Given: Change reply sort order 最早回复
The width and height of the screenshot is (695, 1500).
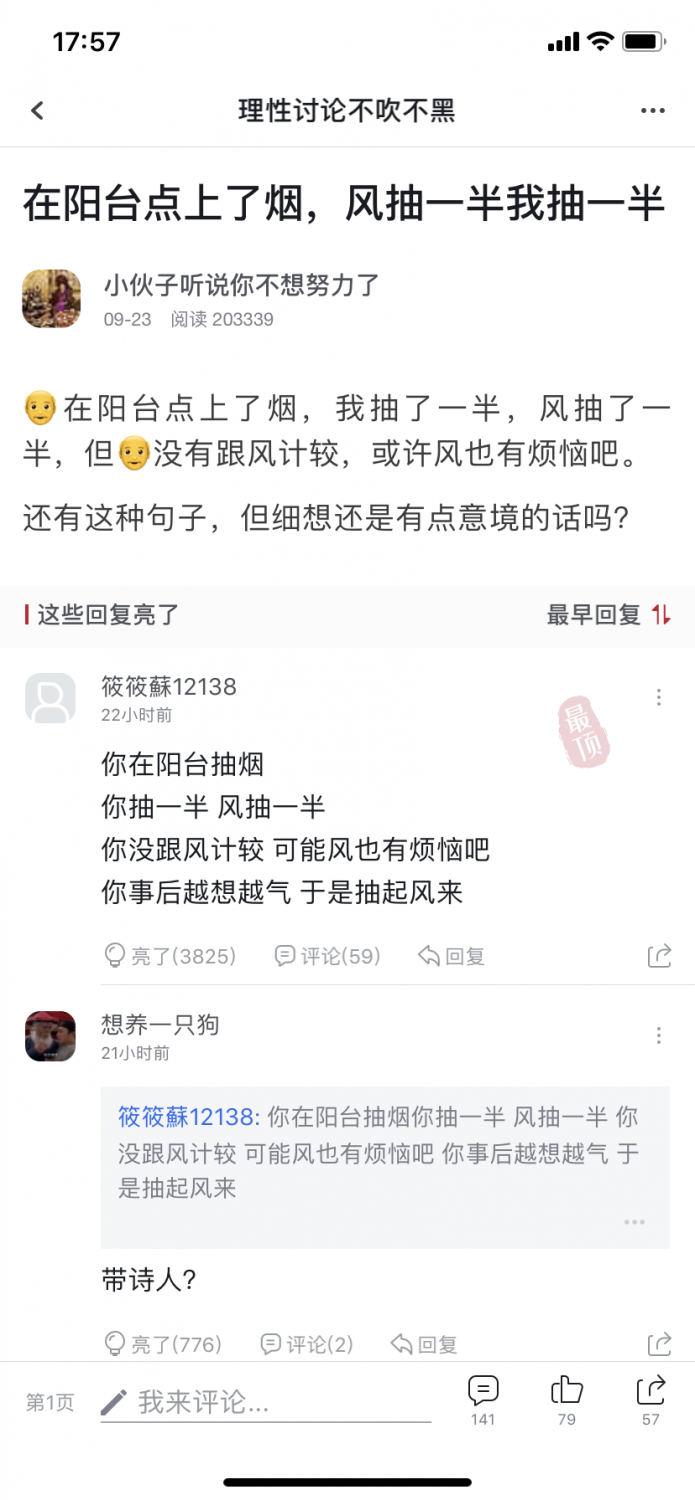Looking at the screenshot, I should point(609,615).
